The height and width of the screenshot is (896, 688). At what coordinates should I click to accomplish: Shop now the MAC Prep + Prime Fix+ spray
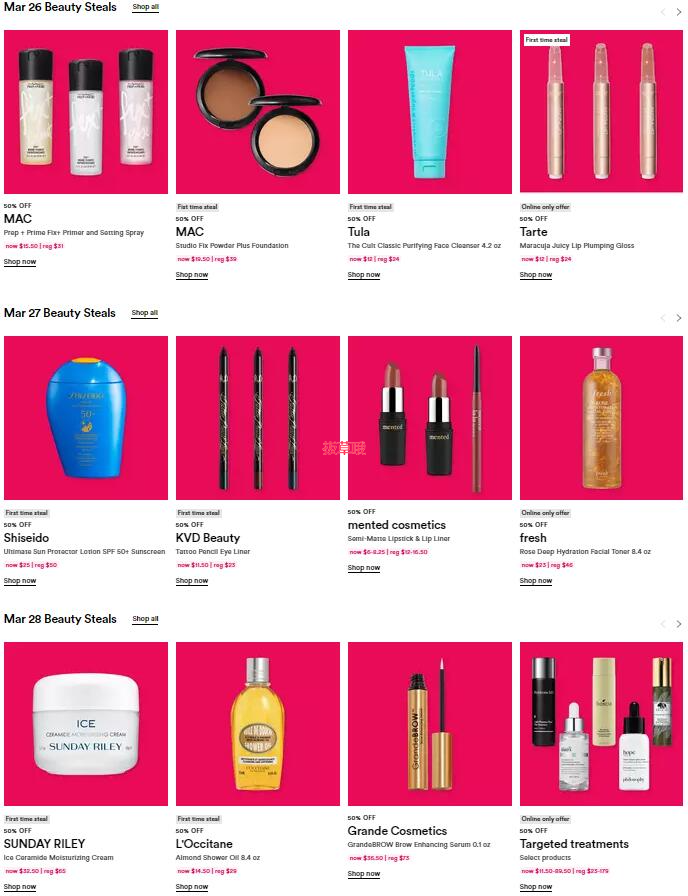coord(20,262)
